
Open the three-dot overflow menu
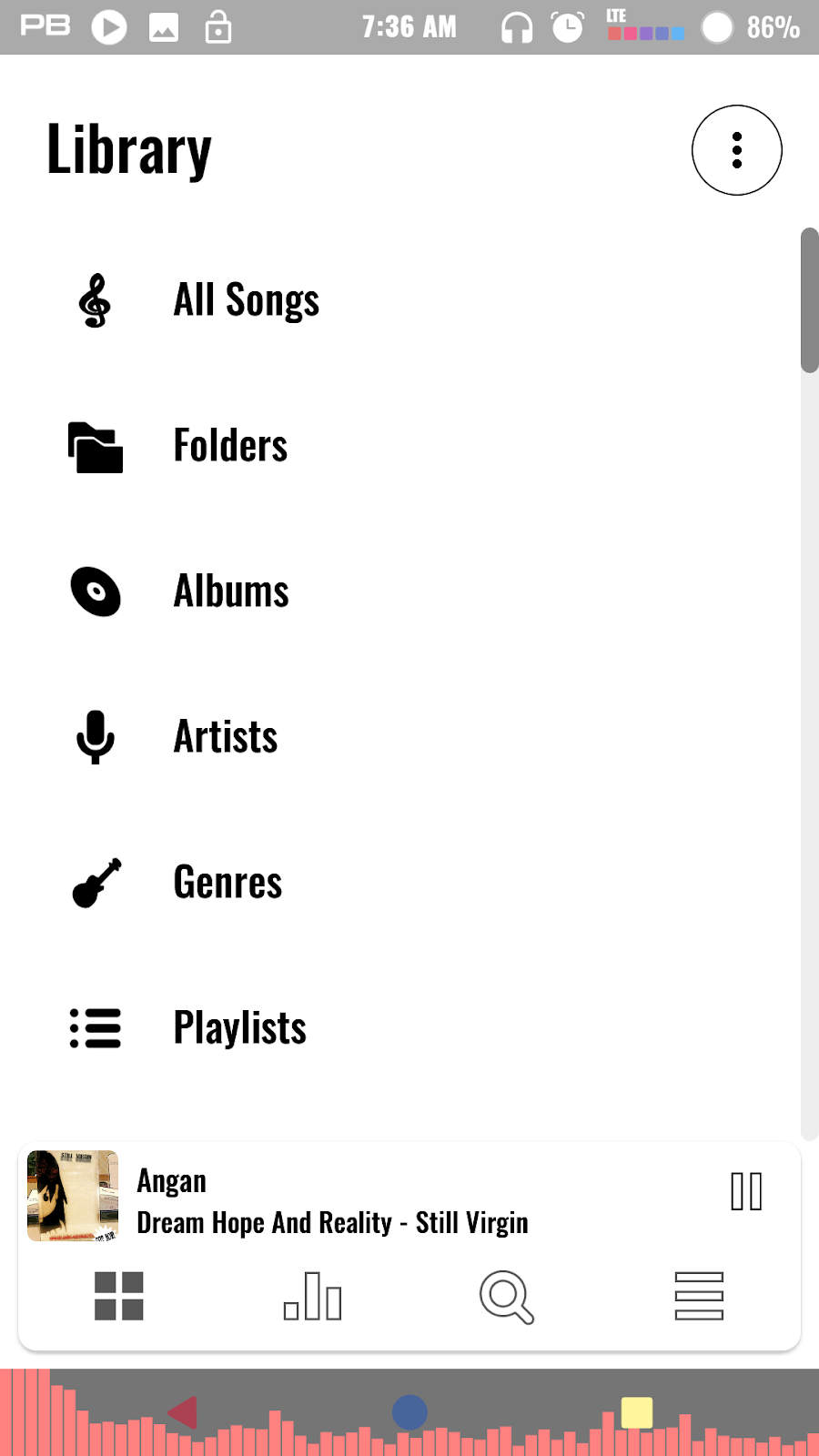(737, 149)
